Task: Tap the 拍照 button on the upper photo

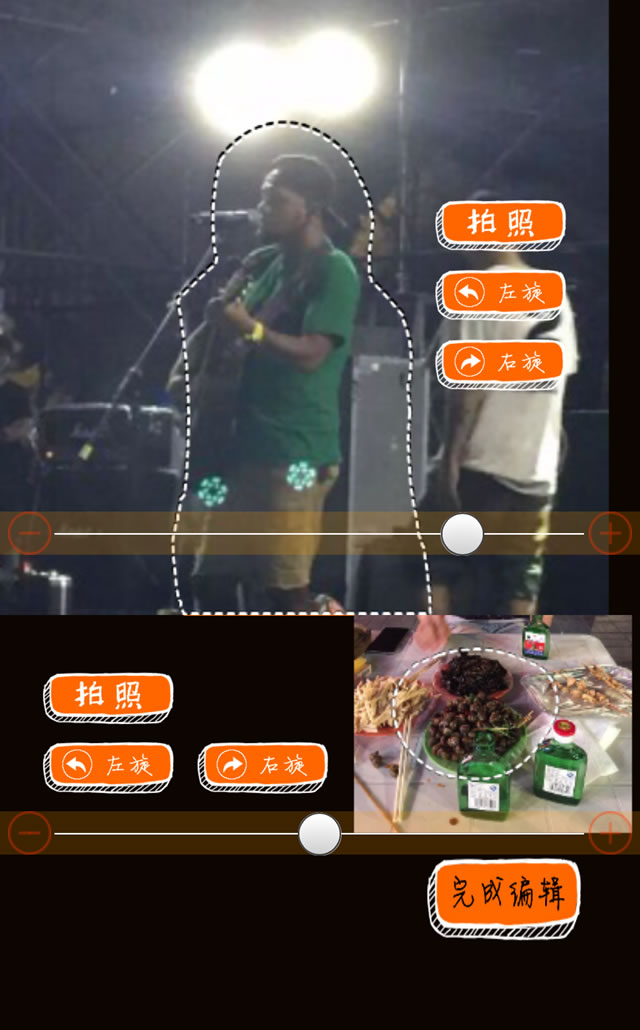Action: click(x=500, y=224)
